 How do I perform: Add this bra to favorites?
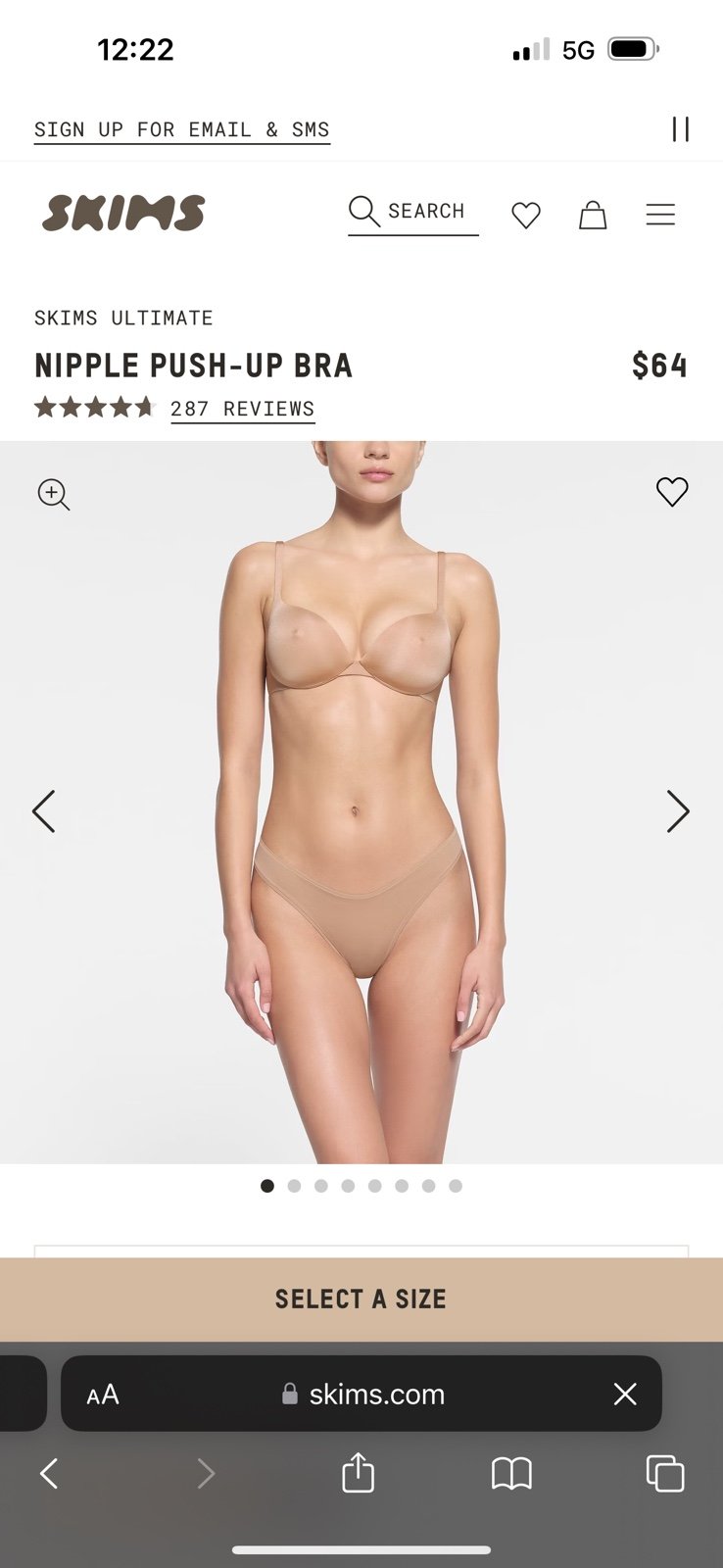tap(672, 492)
